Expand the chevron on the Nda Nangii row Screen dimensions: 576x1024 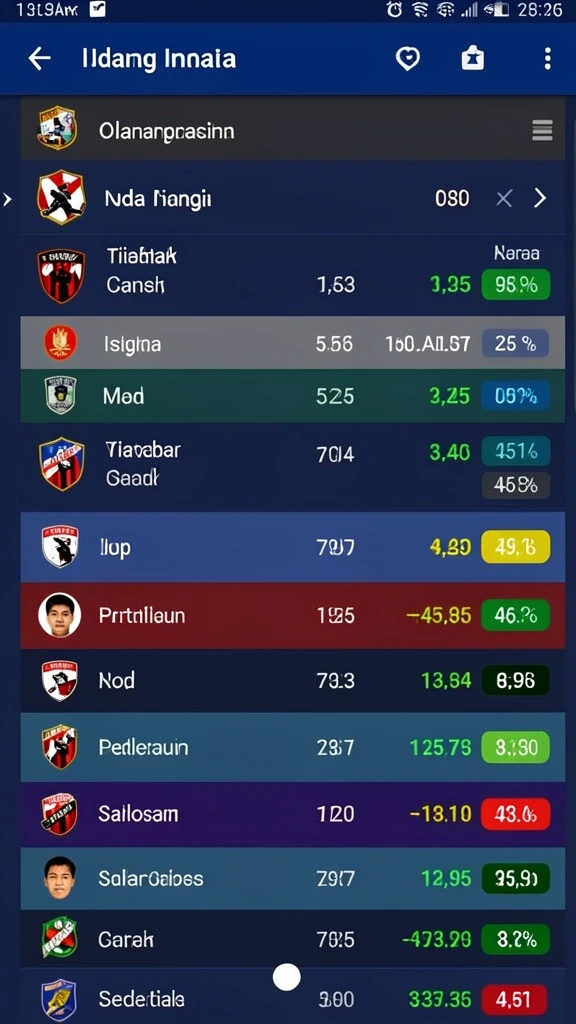540,198
